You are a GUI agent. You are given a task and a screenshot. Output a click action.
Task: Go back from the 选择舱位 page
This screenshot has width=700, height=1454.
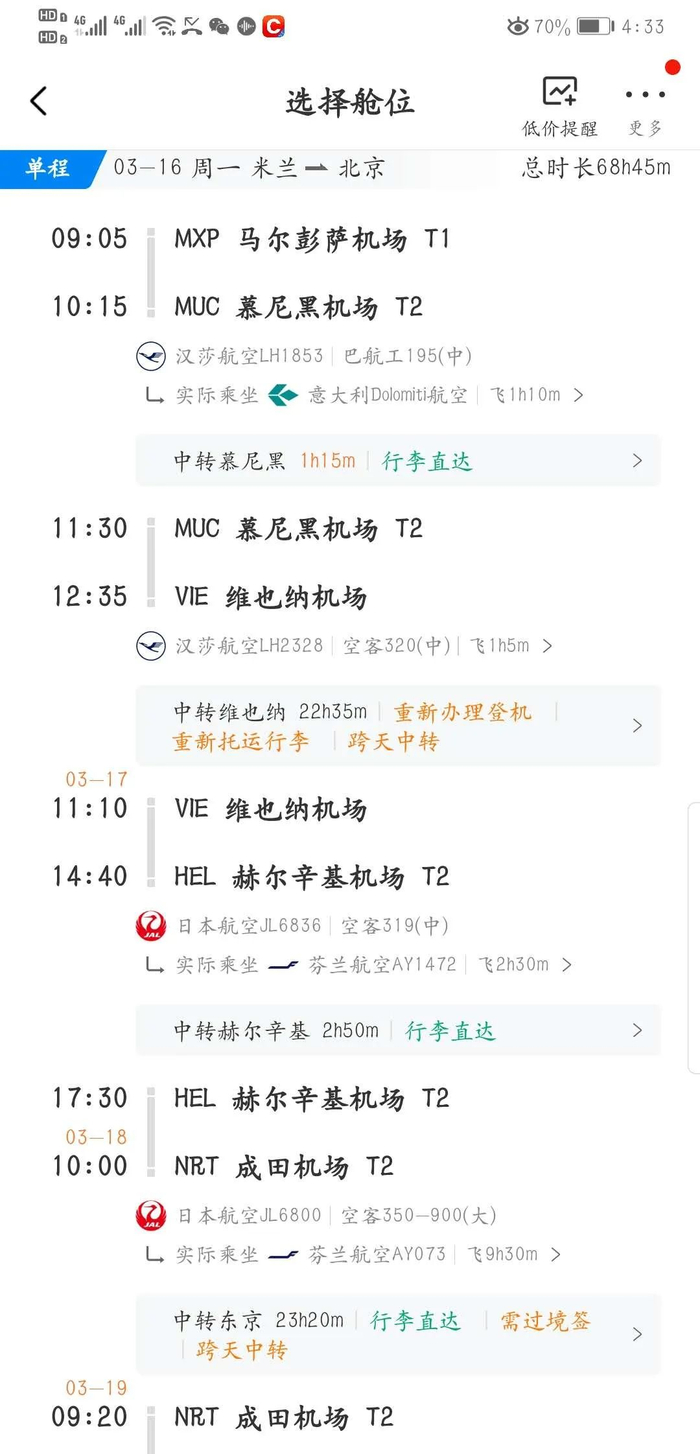[x=39, y=101]
